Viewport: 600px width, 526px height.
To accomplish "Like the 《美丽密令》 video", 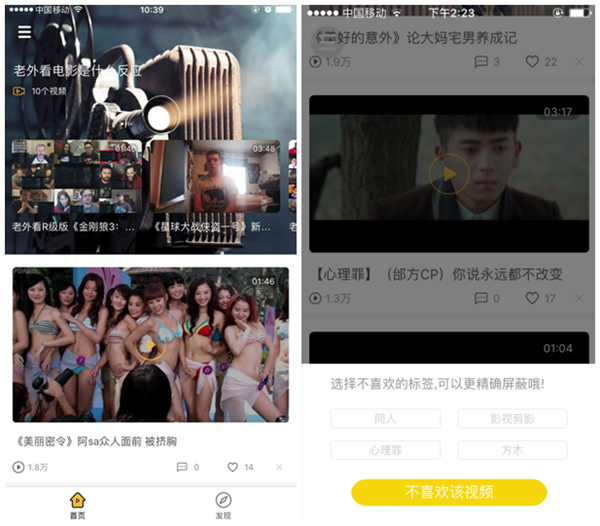I will 233,467.
